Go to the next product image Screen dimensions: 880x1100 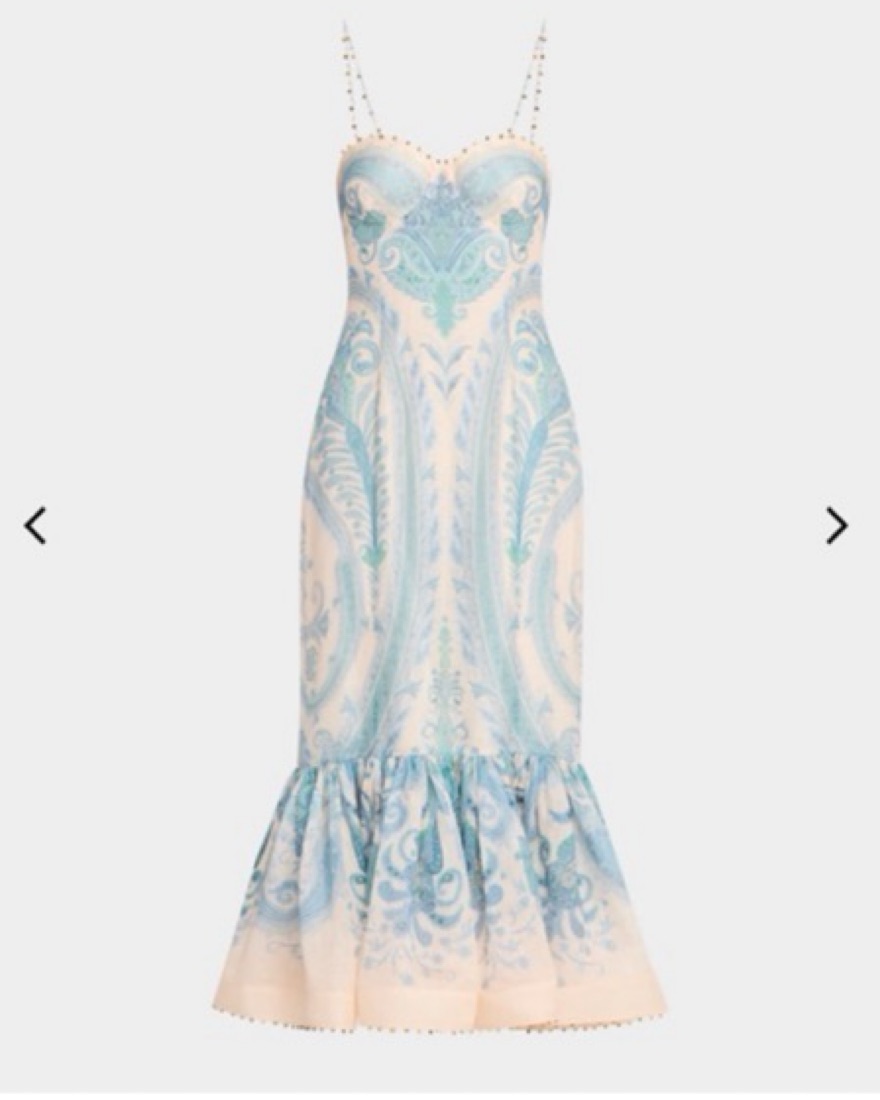click(836, 525)
